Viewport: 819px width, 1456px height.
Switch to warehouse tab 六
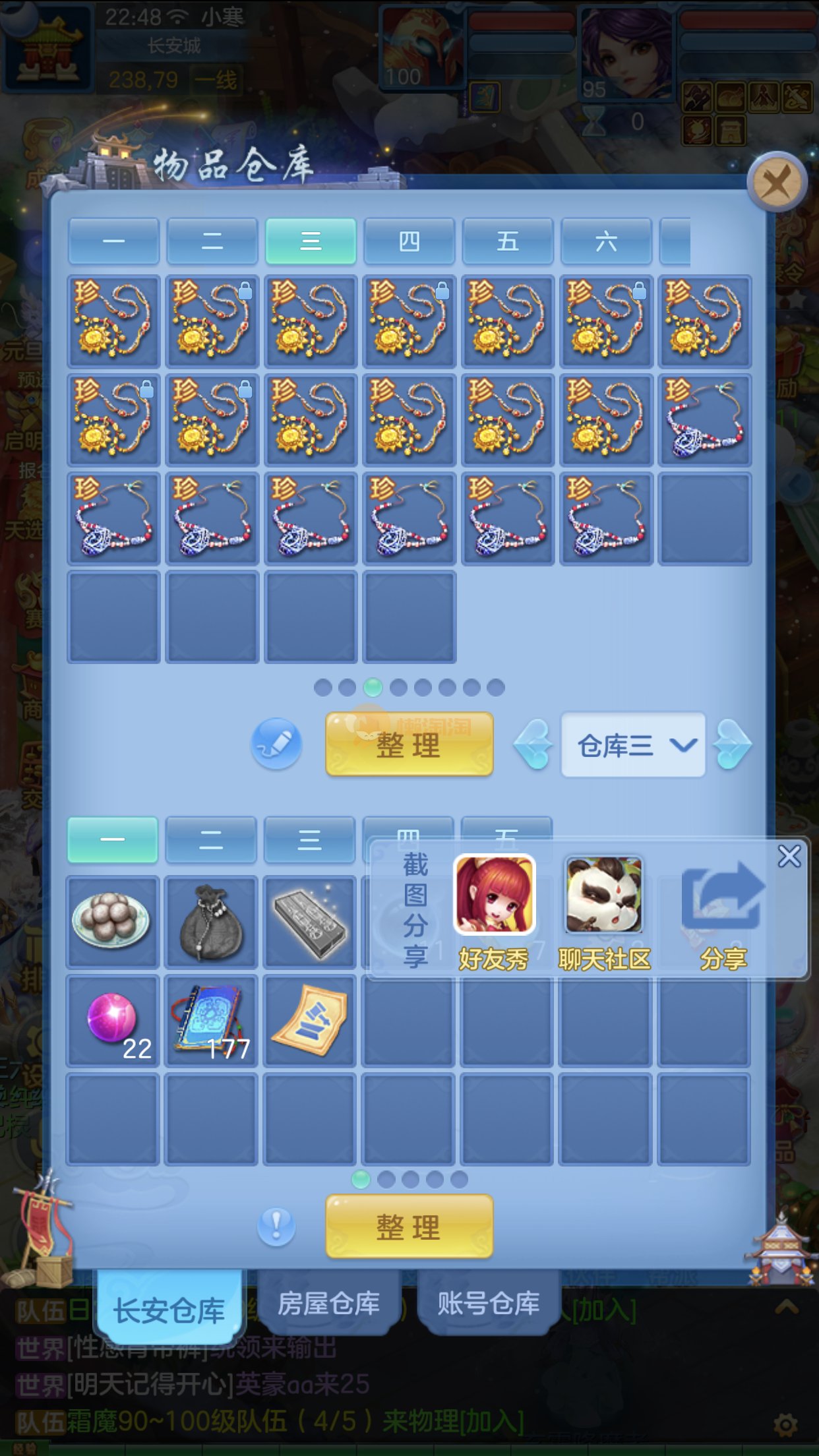pos(606,241)
